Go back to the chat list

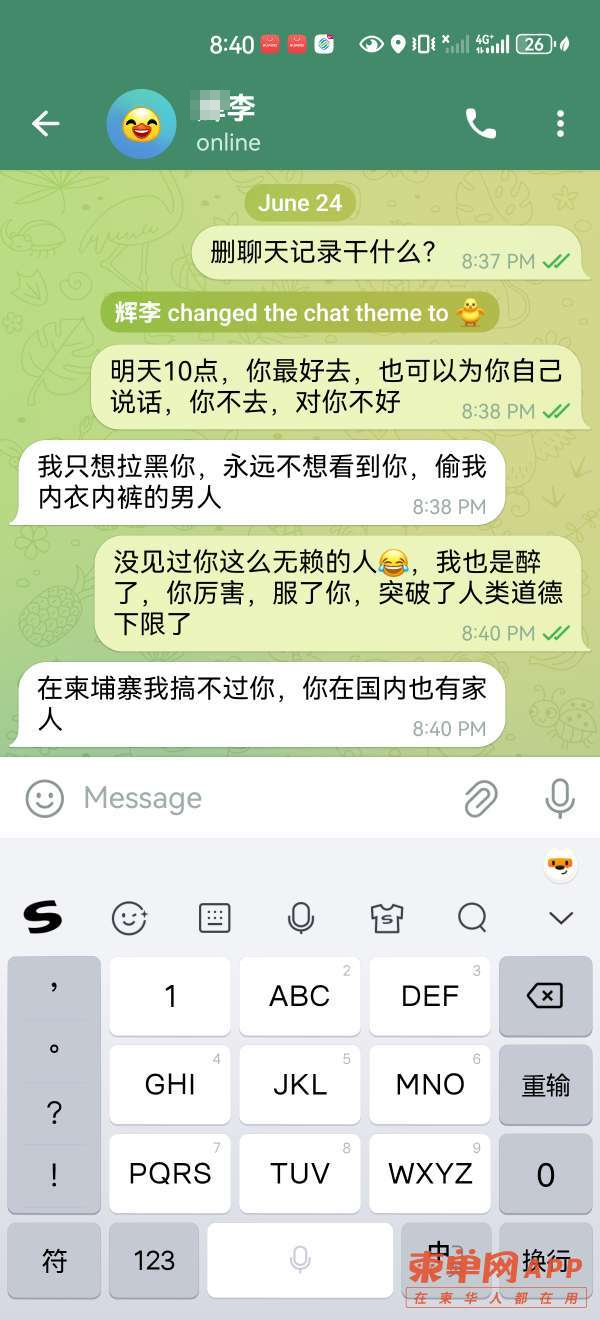pyautogui.click(x=45, y=124)
